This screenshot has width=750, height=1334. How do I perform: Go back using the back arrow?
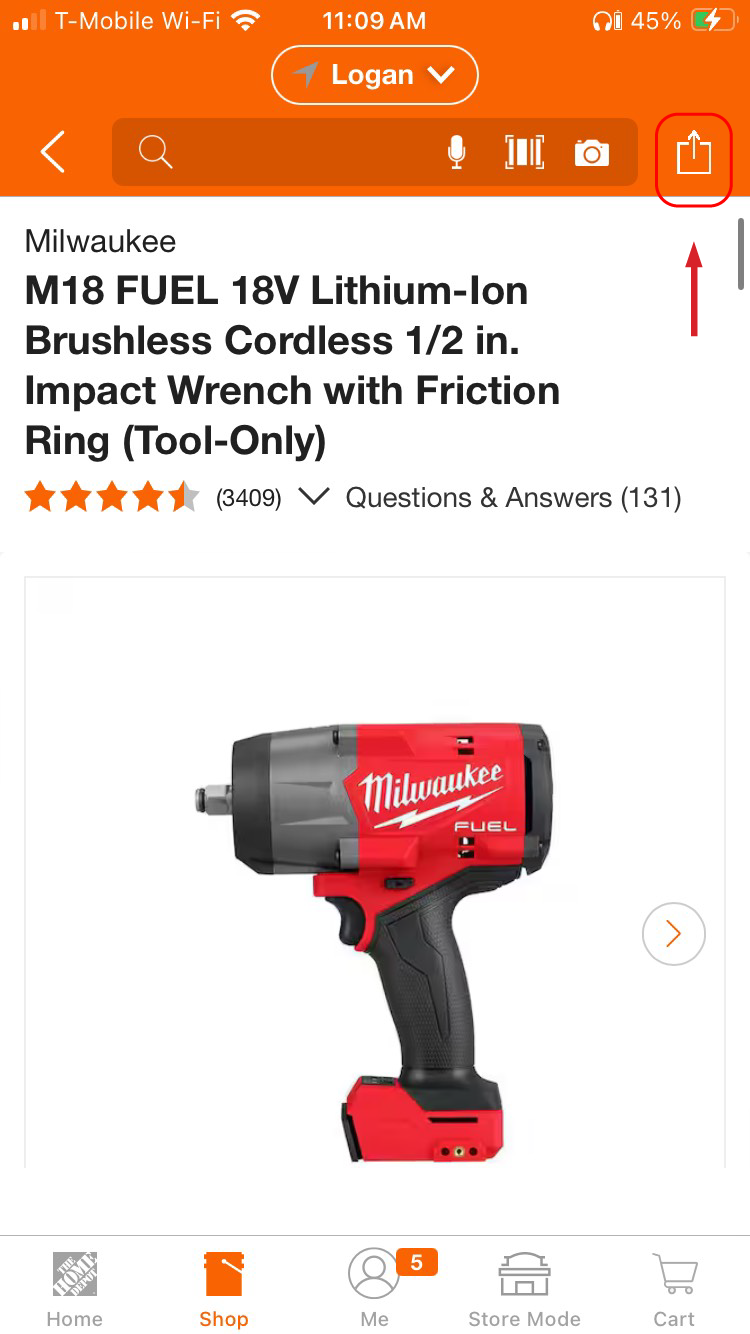(53, 152)
